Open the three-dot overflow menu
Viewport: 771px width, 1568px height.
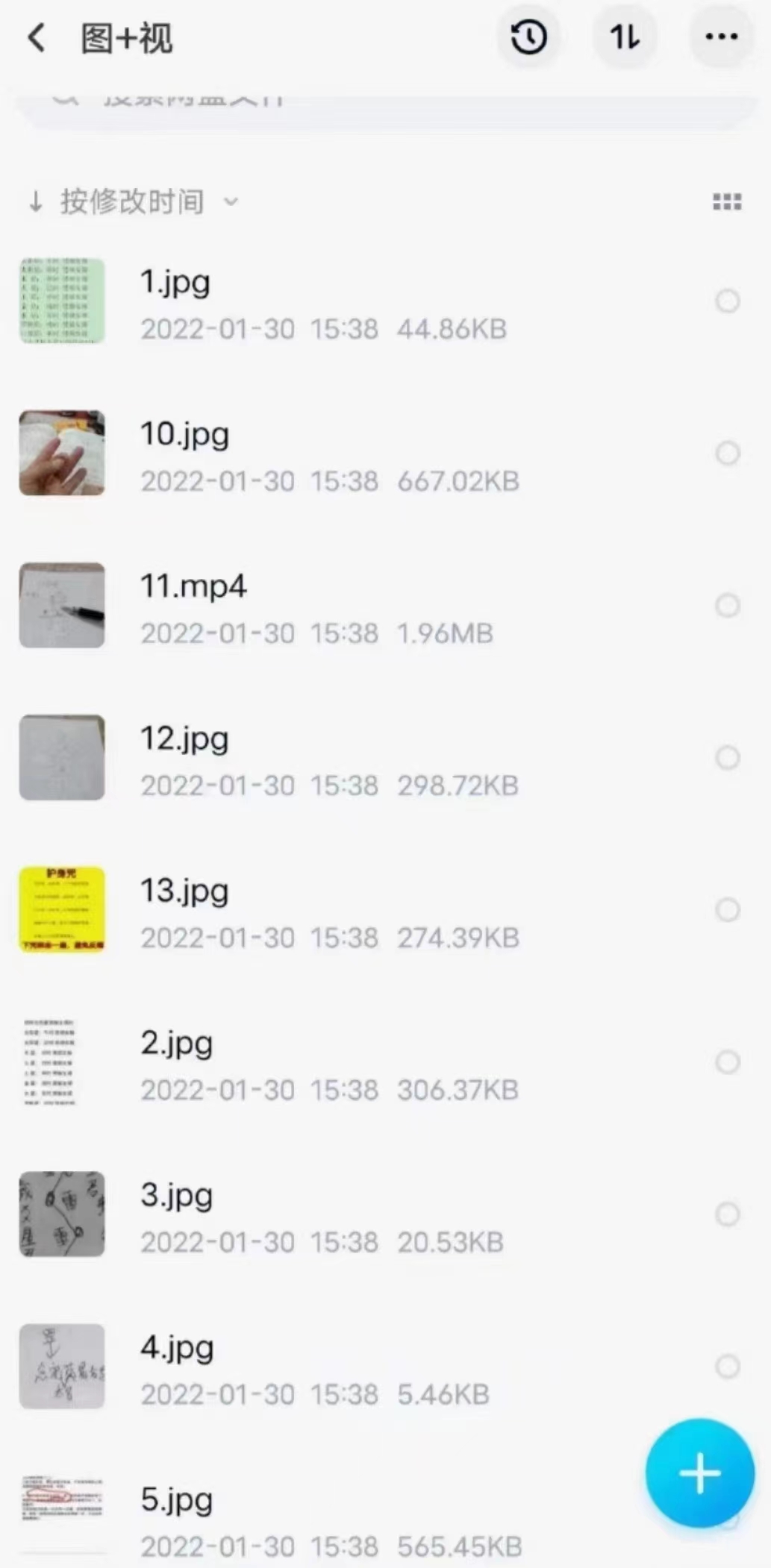[721, 37]
